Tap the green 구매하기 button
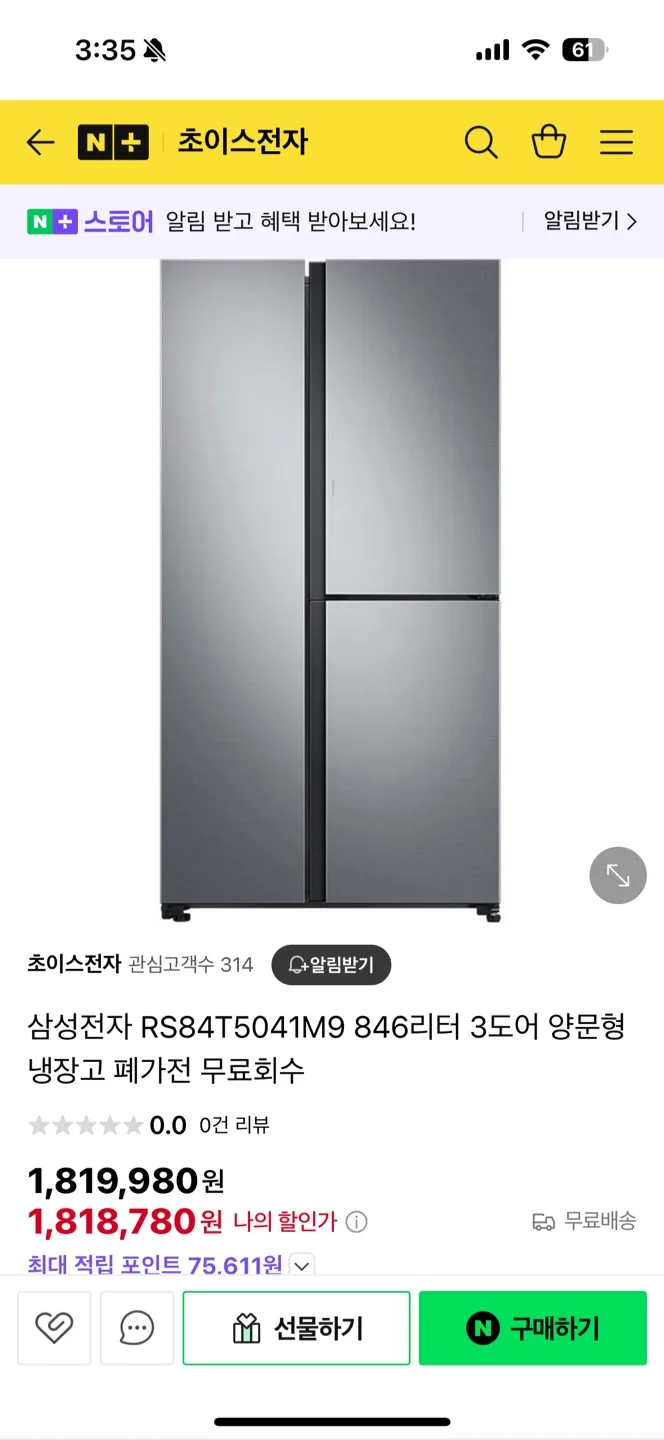664x1440 pixels. tap(533, 1328)
